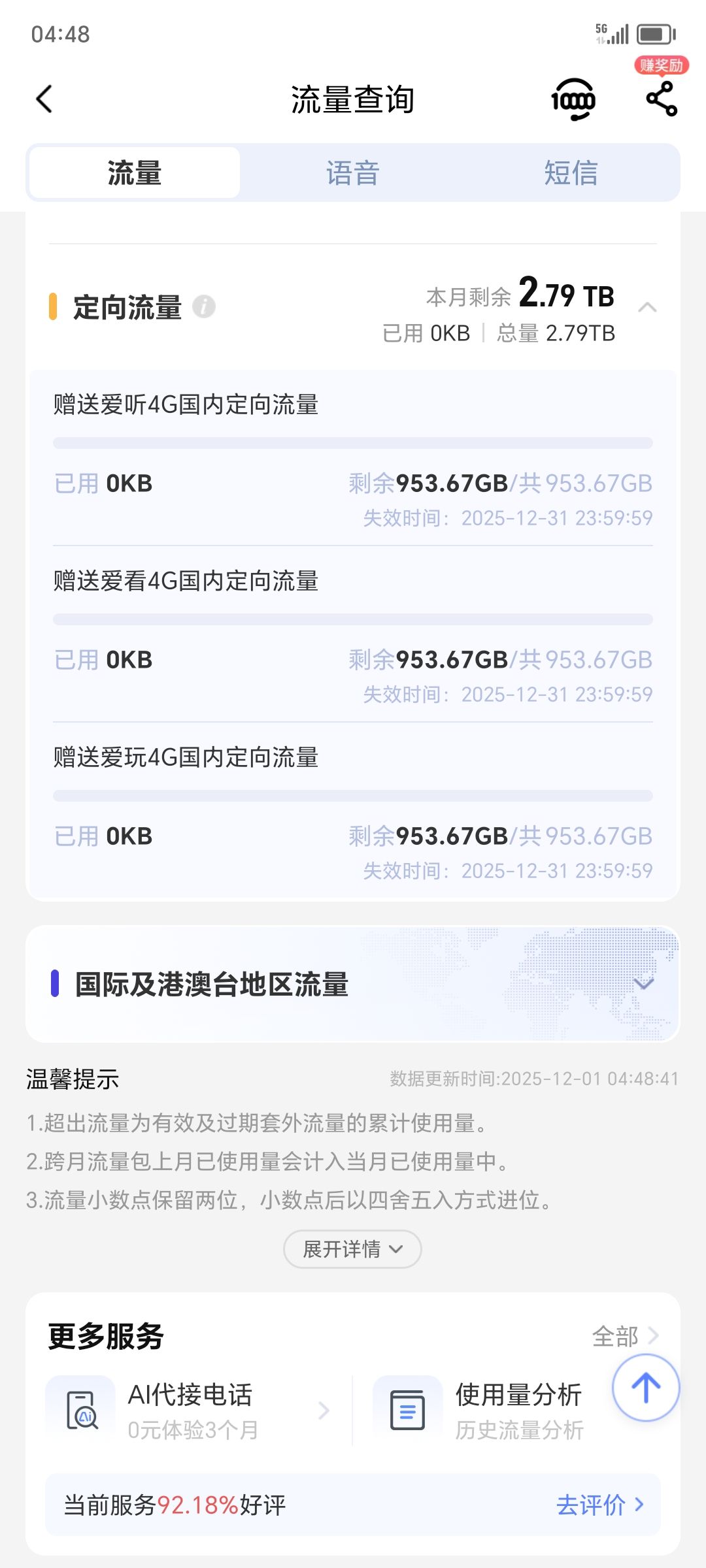Switch to the 短信 tab

[571, 173]
